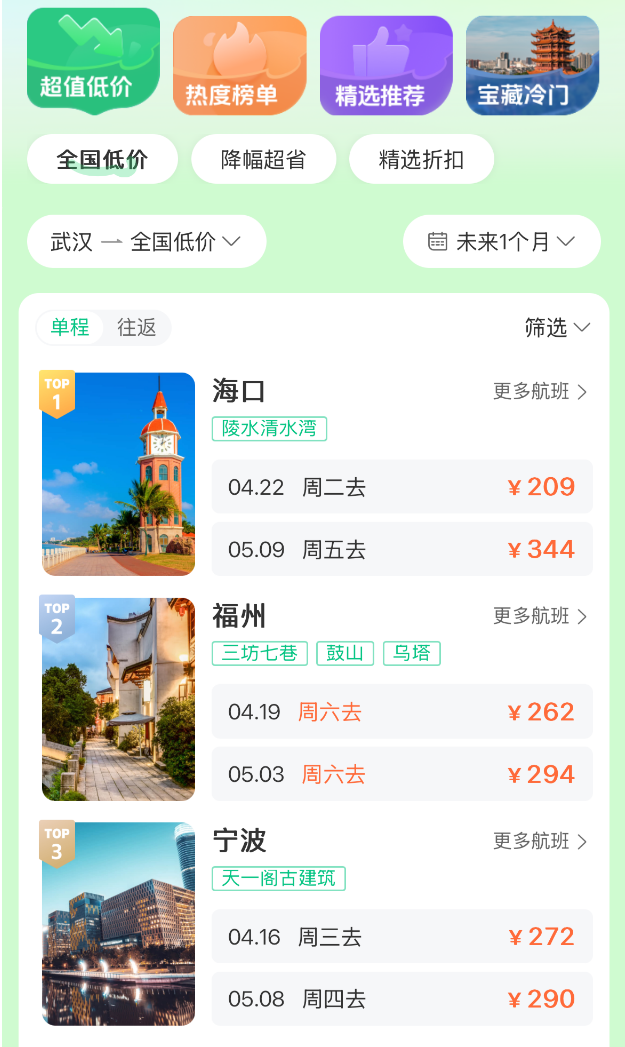Viewport: 625px width, 1047px height.
Task: Select the 04.16 周三去 ¥272 flight
Action: [x=402, y=937]
